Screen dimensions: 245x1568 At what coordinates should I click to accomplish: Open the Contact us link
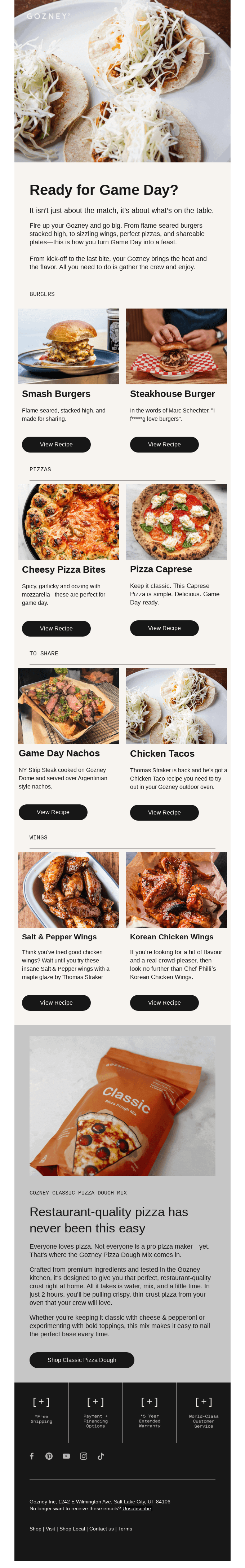coord(102,1528)
